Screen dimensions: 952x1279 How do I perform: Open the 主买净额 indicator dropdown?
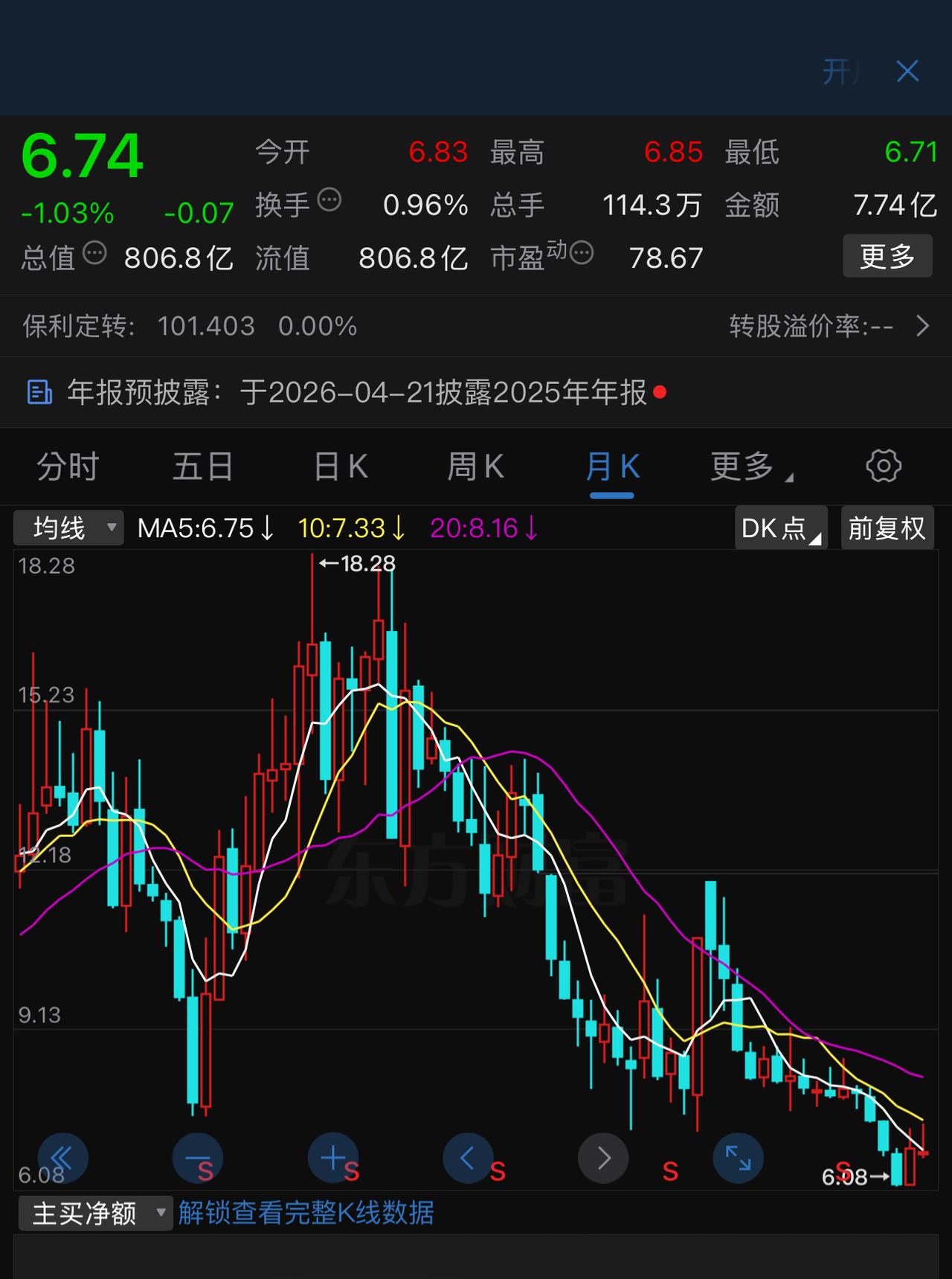click(94, 1212)
